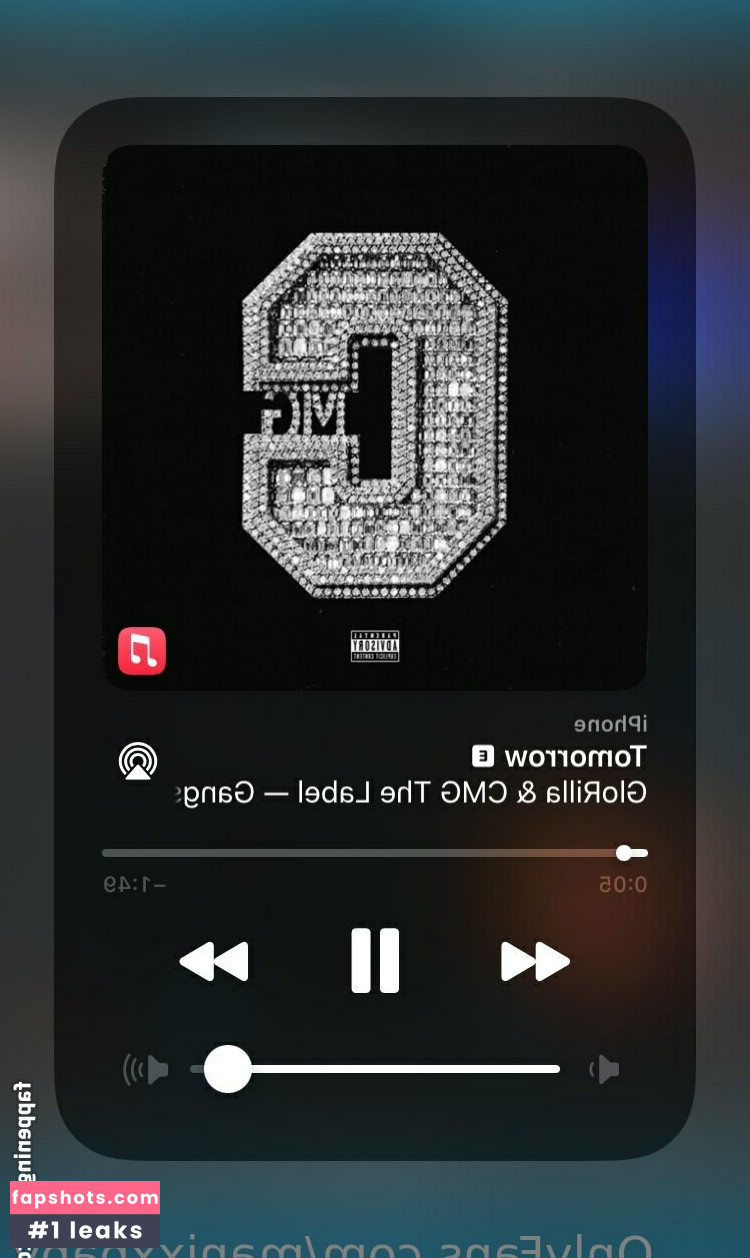Tap the song progress scrubber bar
750x1258 pixels.
(375, 853)
